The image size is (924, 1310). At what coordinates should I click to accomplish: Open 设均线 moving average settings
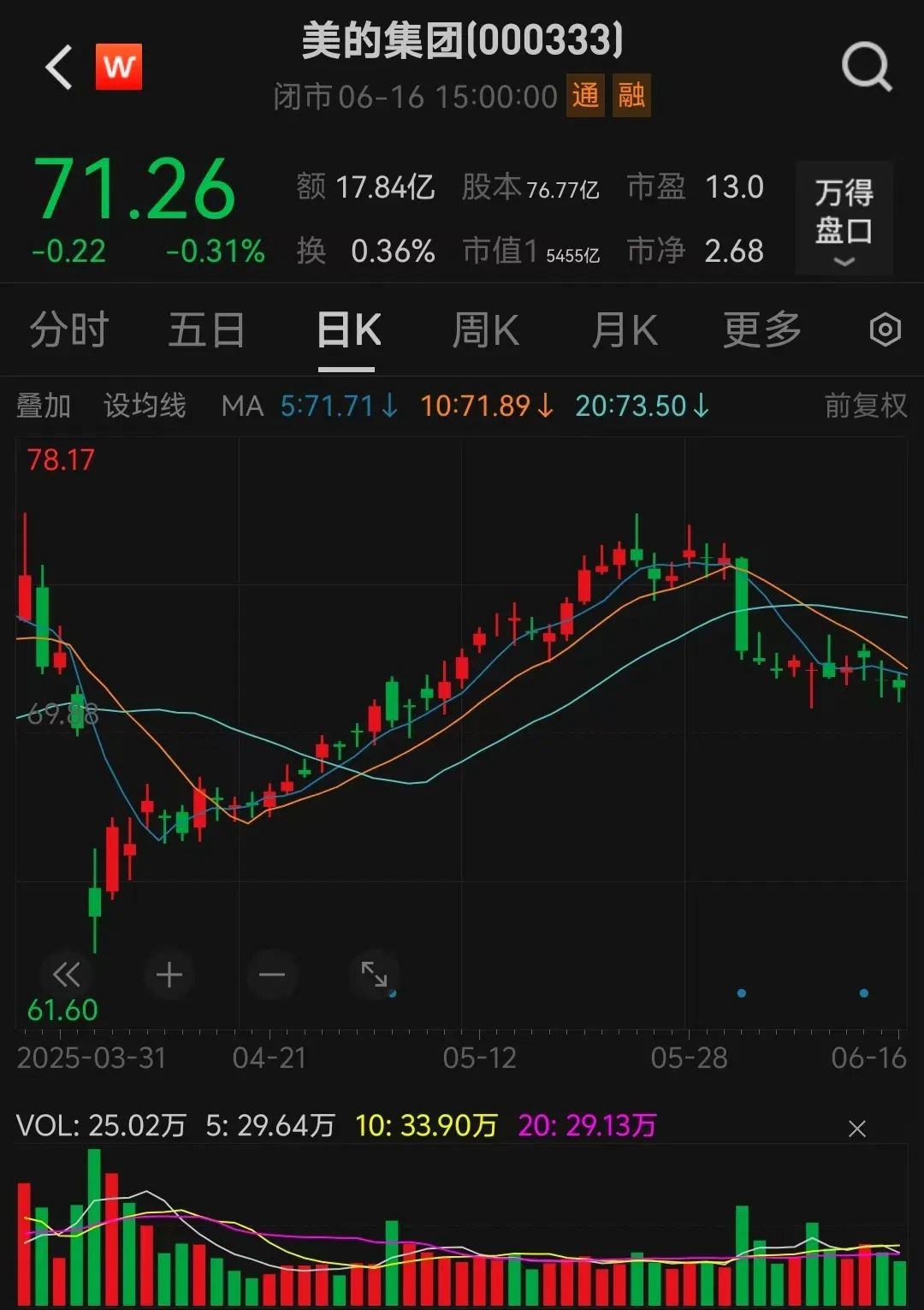point(145,406)
